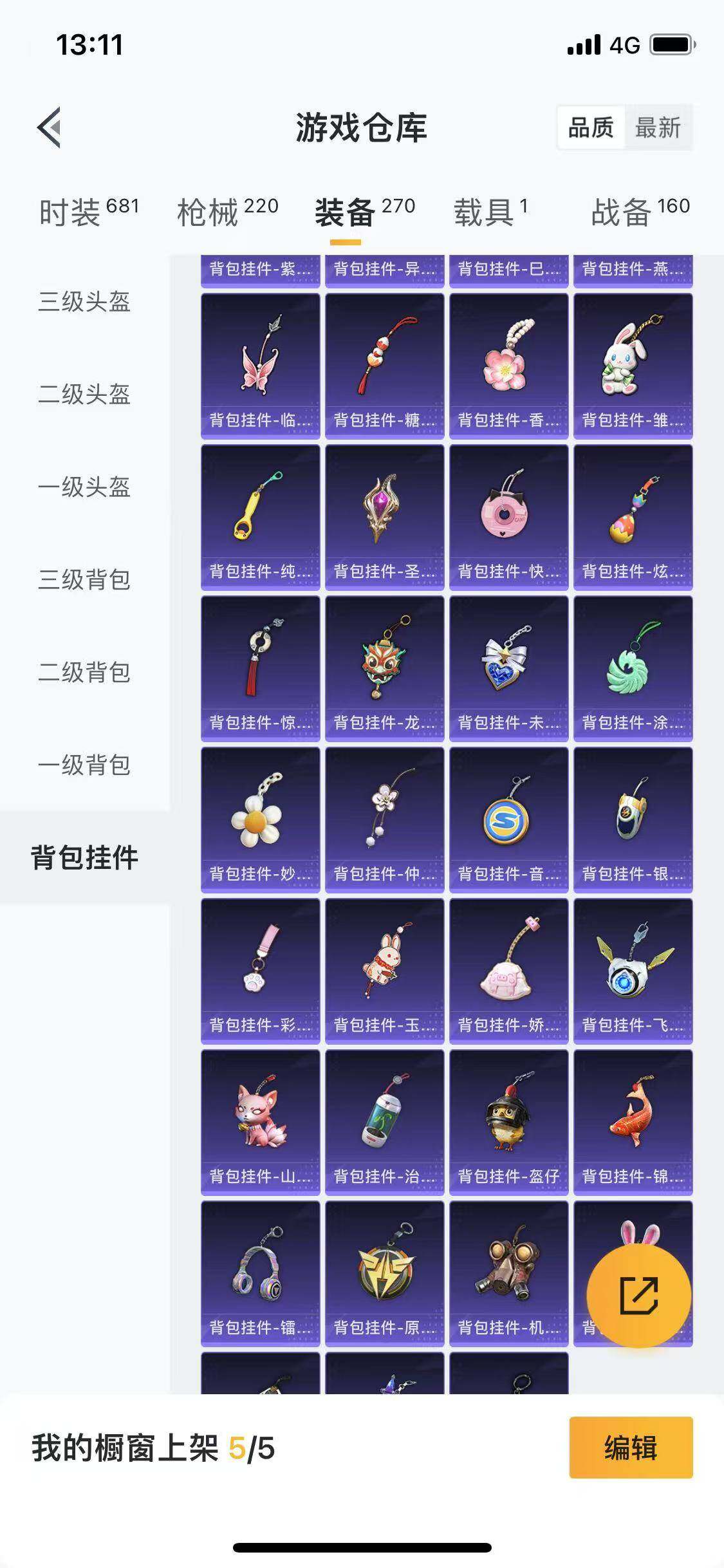724x1568 pixels.
Task: Expand the 一级背包 category
Action: pos(84,765)
